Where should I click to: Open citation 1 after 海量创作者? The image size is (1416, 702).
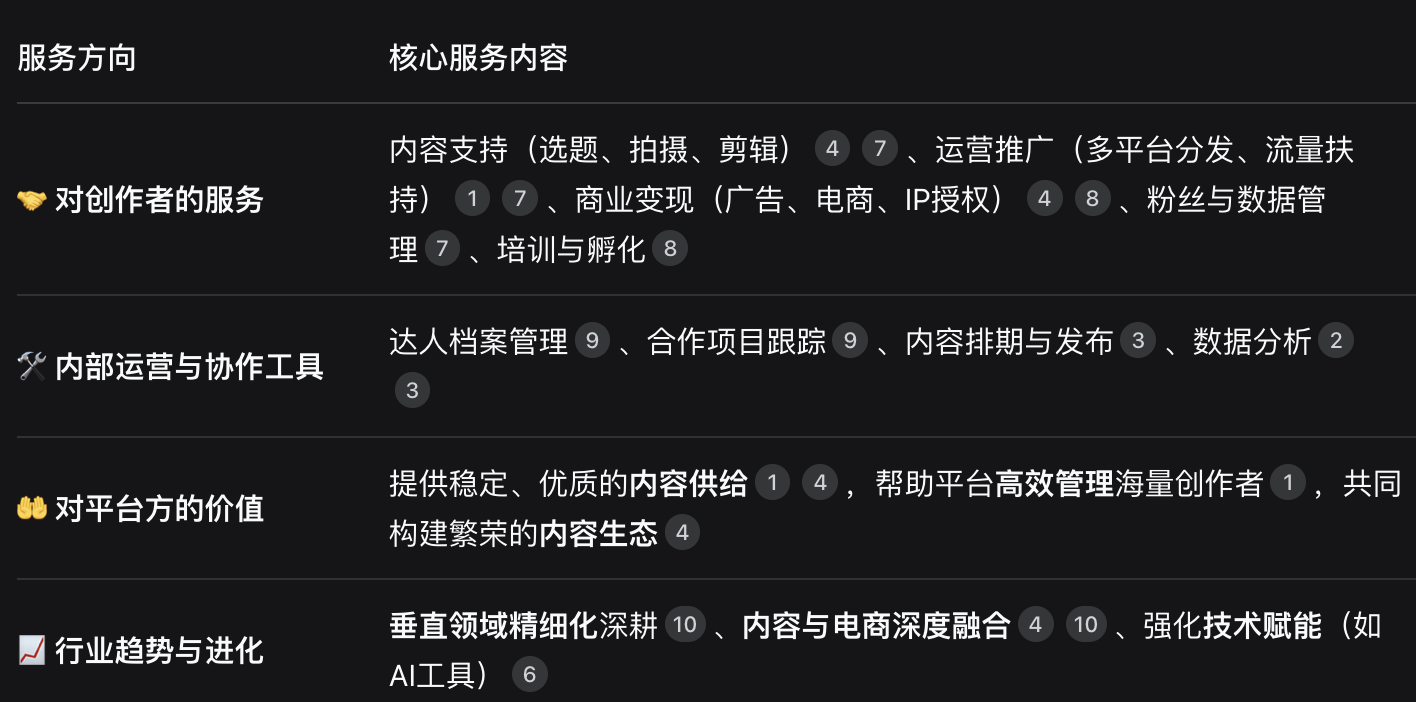coord(1288,484)
